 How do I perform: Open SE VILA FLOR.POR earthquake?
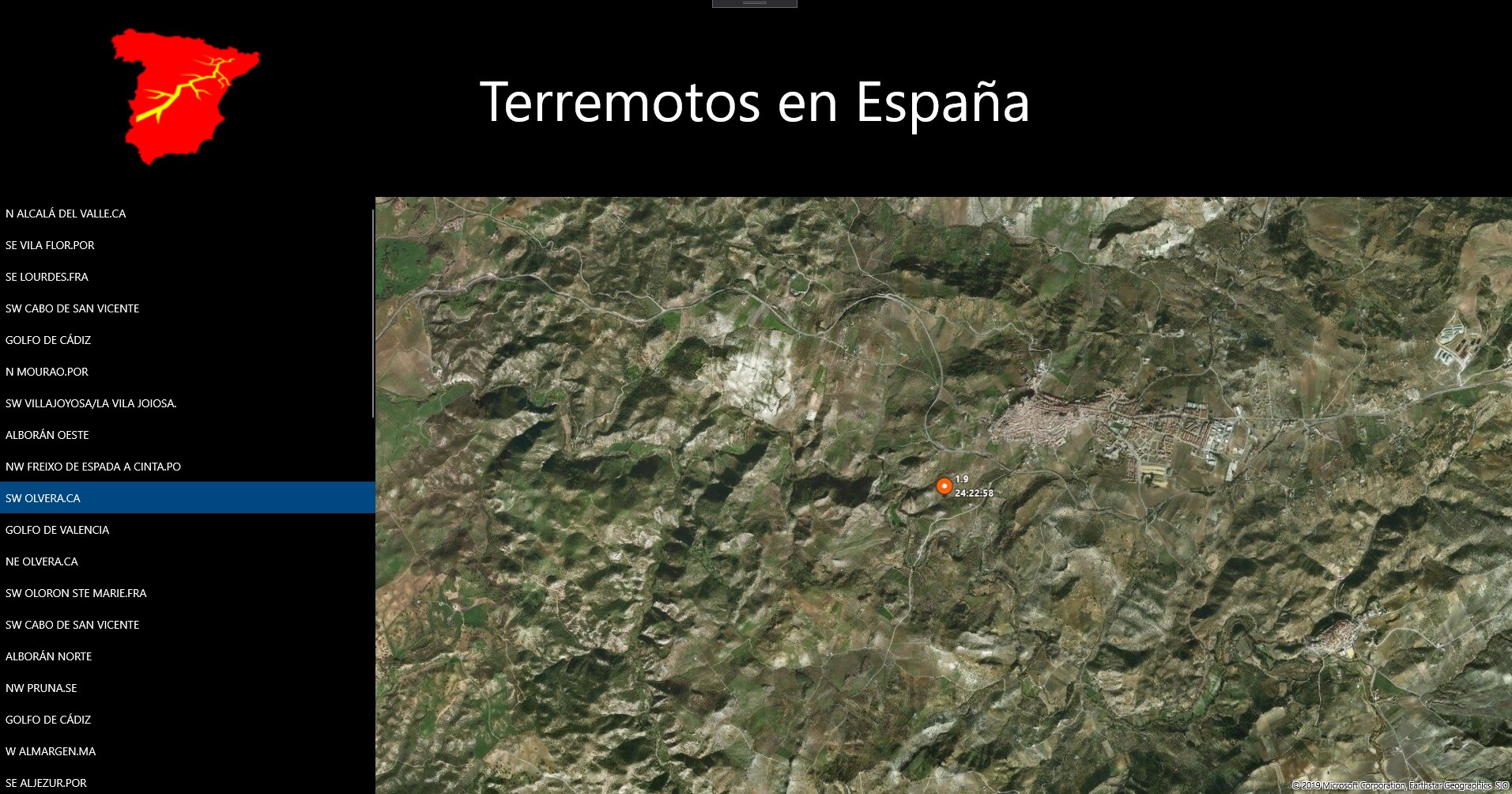[50, 245]
